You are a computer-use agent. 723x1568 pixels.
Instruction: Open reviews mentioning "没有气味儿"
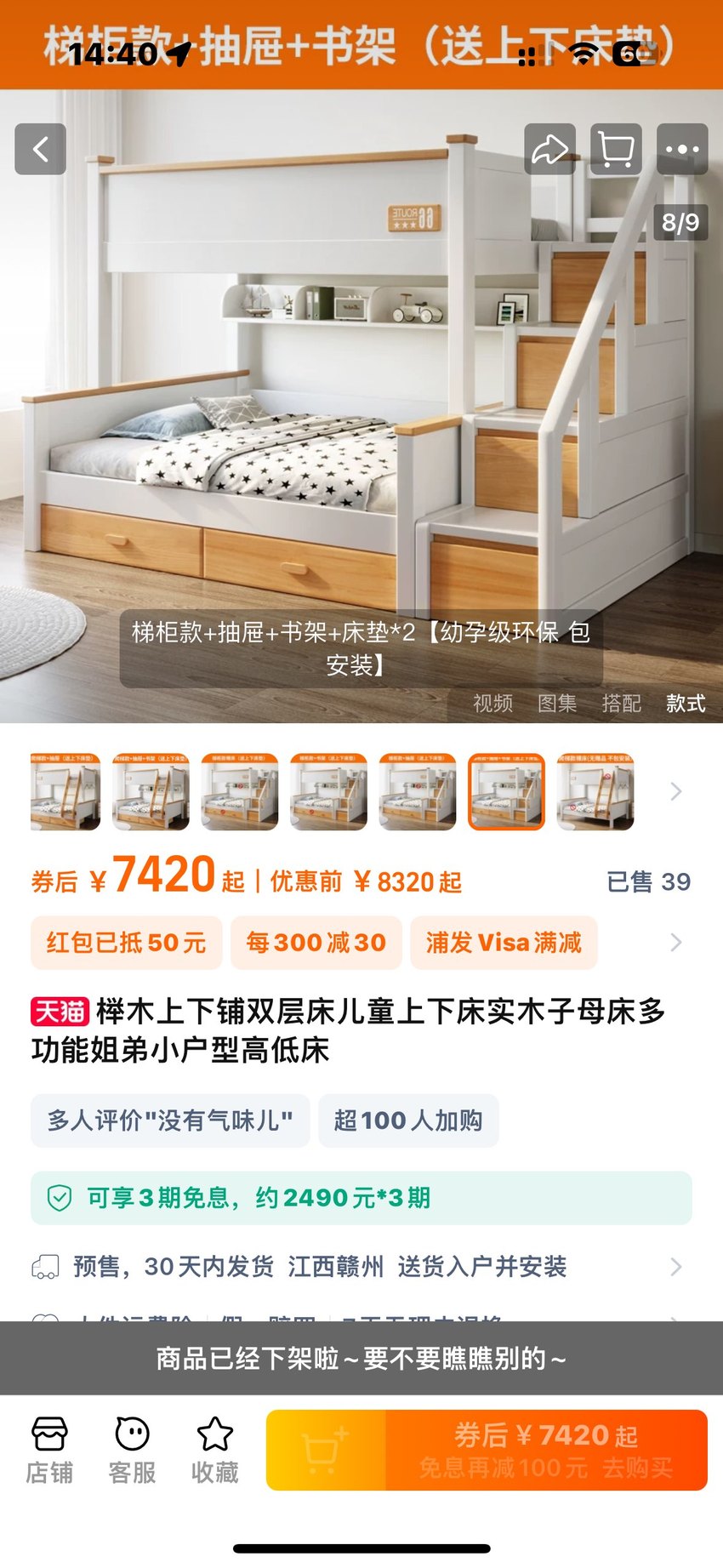(170, 1120)
